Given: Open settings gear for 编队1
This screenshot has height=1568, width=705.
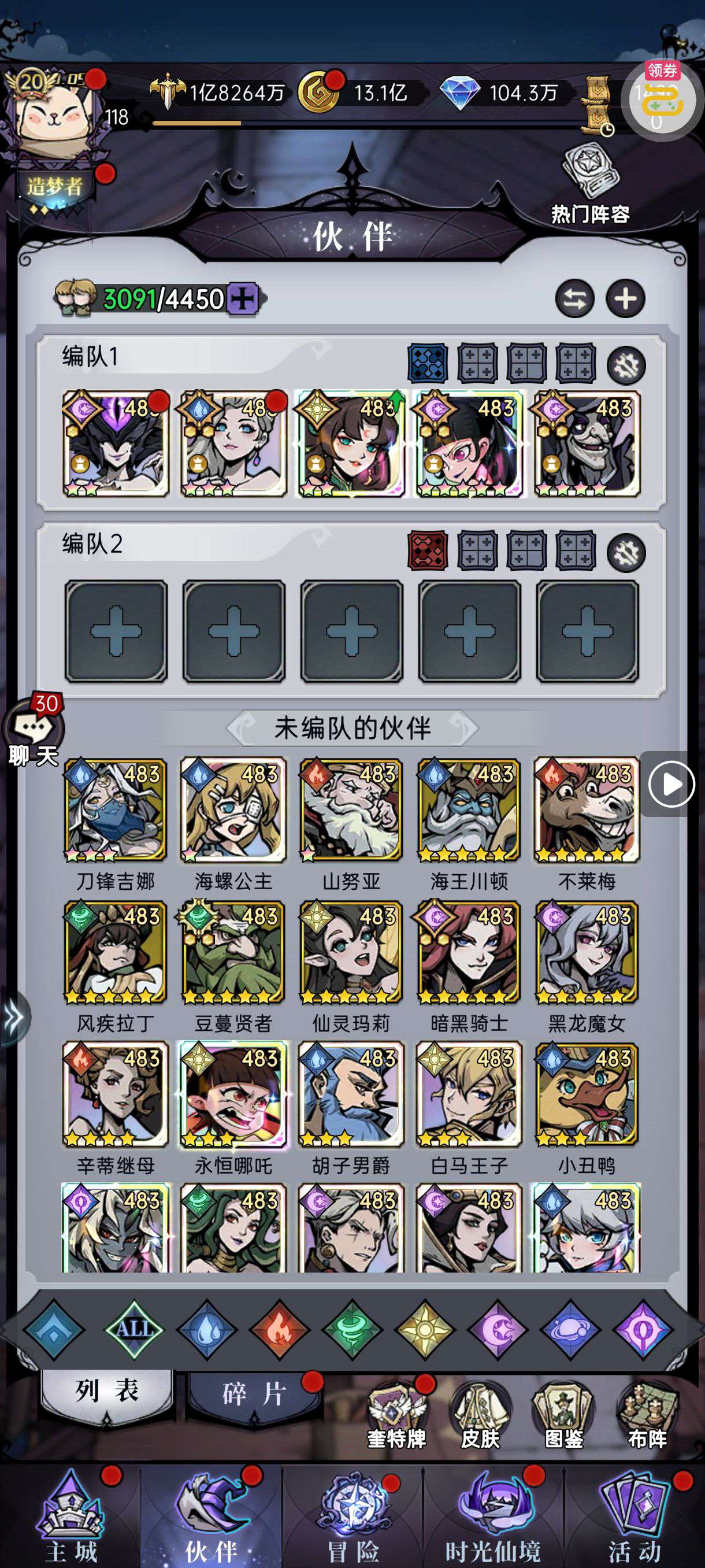Looking at the screenshot, I should (x=625, y=365).
